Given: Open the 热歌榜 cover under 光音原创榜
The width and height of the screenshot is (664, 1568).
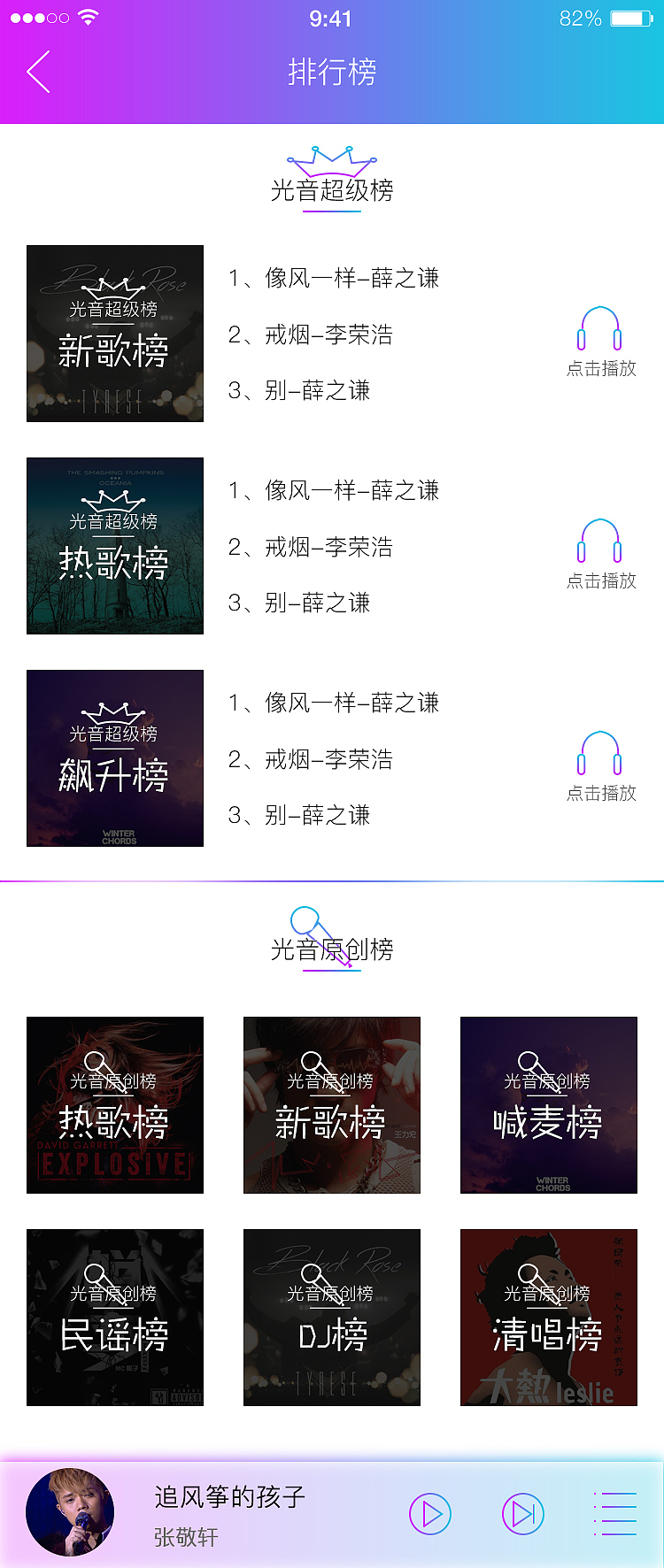Looking at the screenshot, I should pos(115,1105).
